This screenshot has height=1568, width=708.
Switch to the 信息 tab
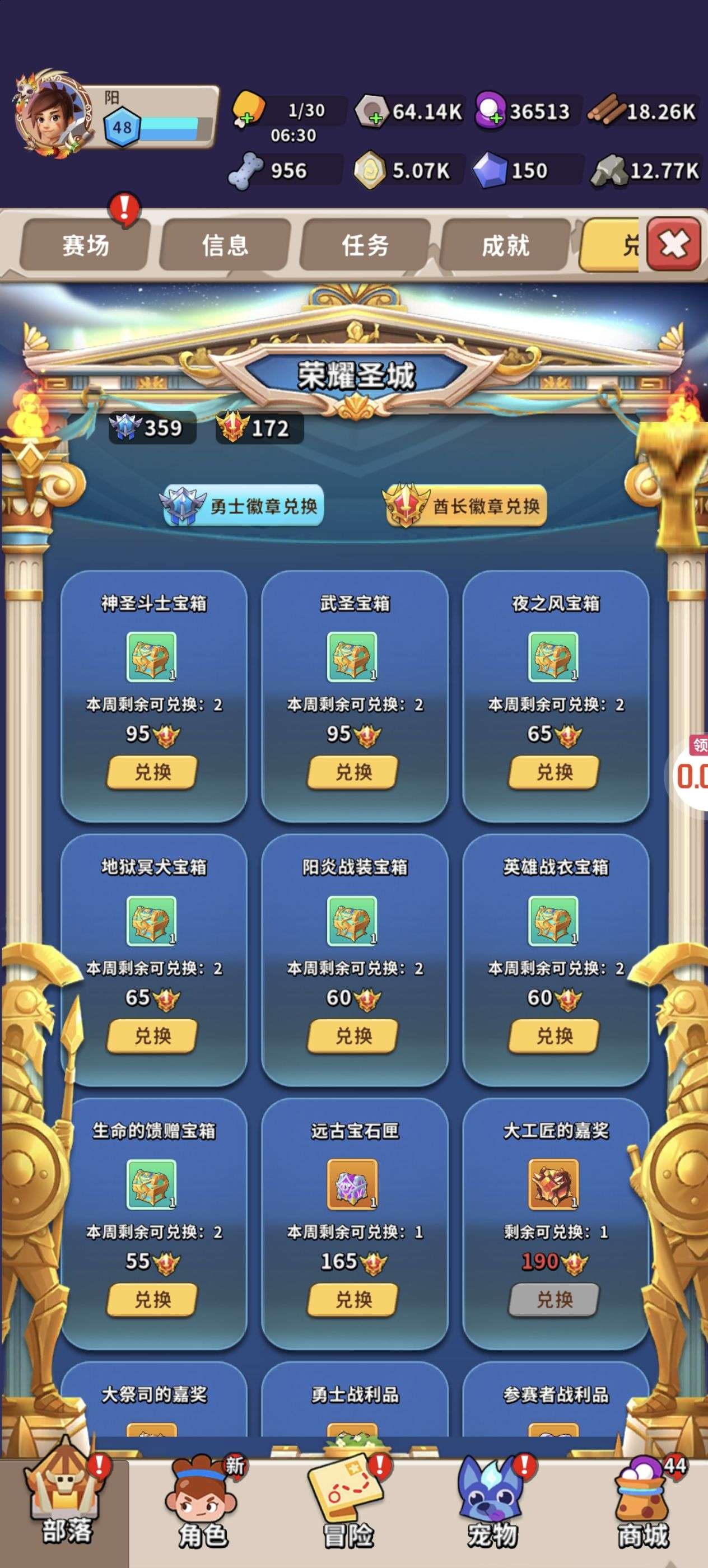point(225,245)
